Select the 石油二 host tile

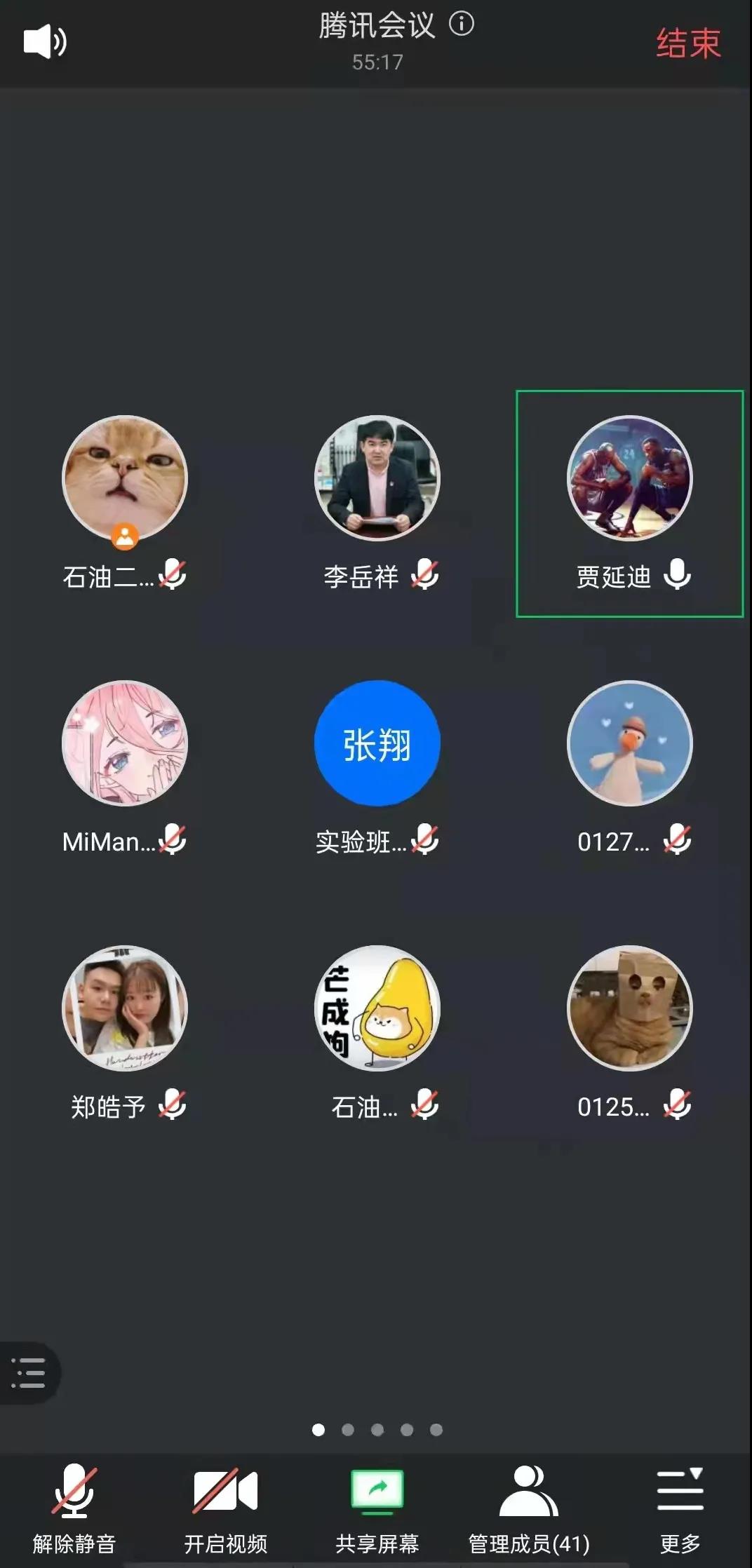point(125,478)
